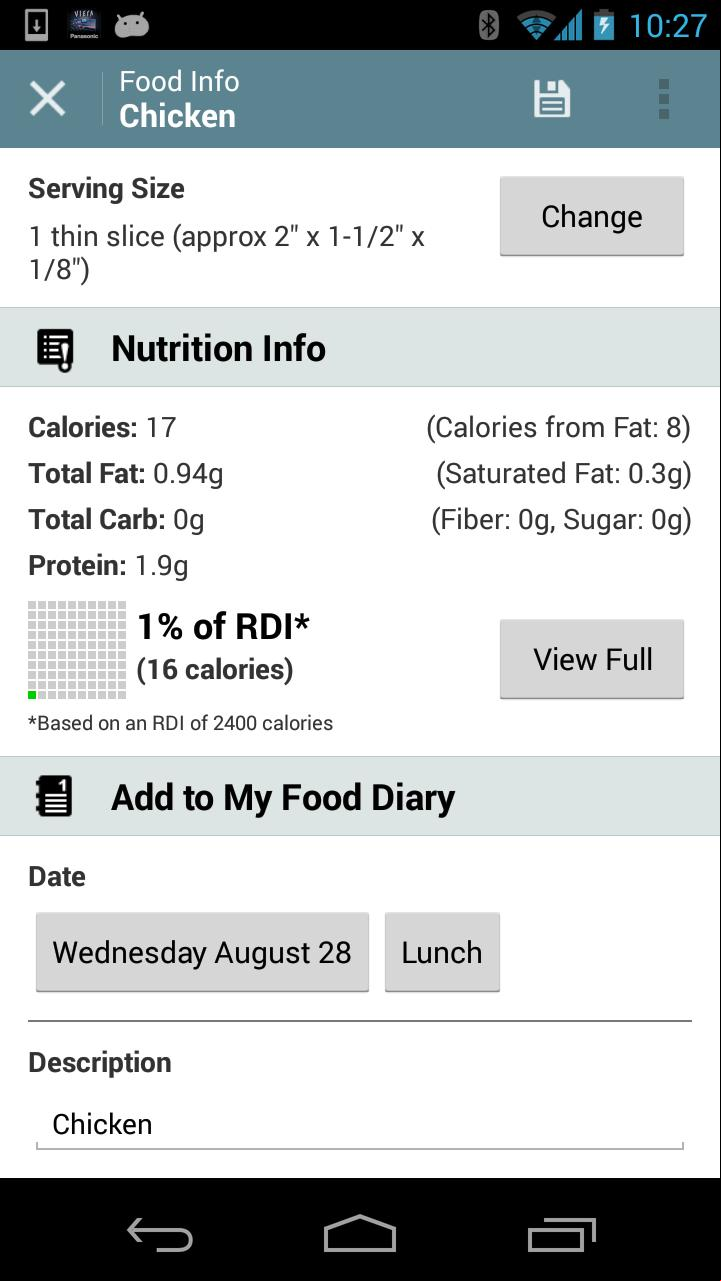Pick date Wednesday August 28
This screenshot has width=721, height=1281.
coord(202,952)
